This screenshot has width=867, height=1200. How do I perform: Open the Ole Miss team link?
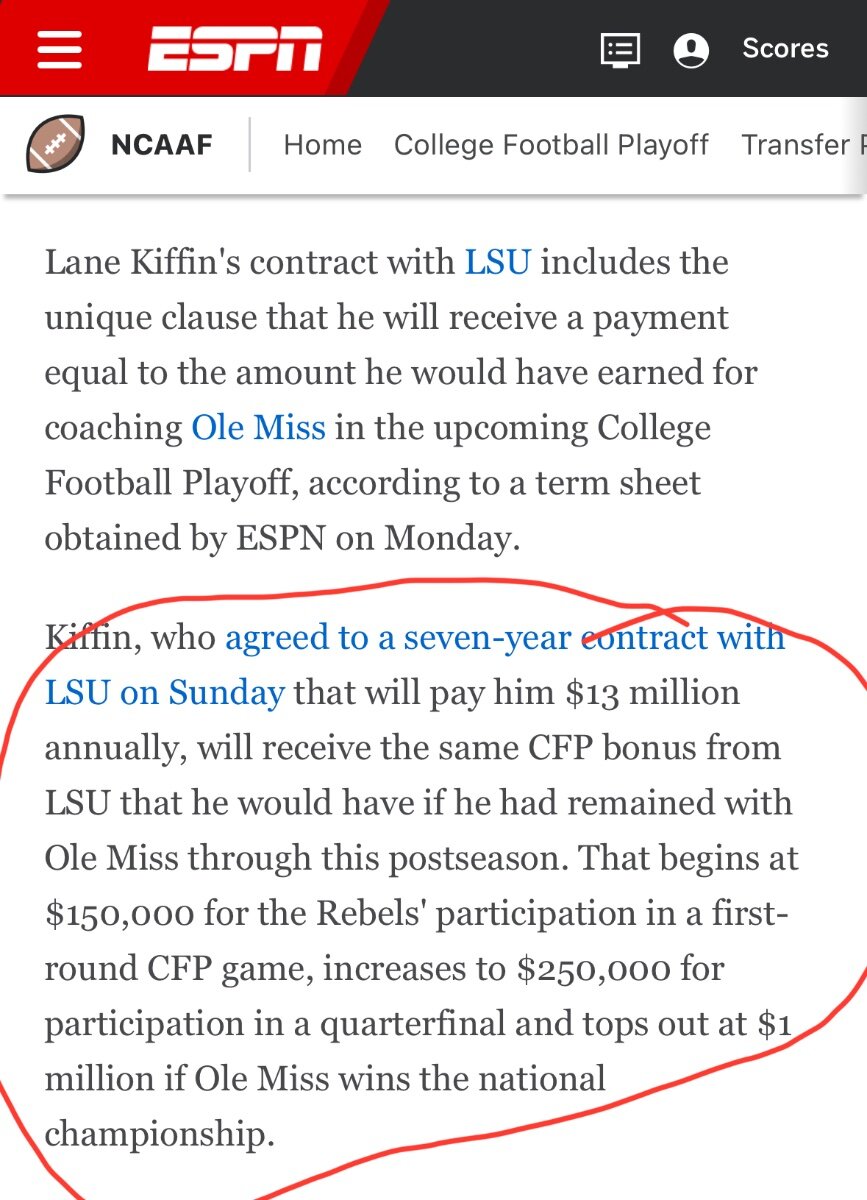(x=258, y=427)
